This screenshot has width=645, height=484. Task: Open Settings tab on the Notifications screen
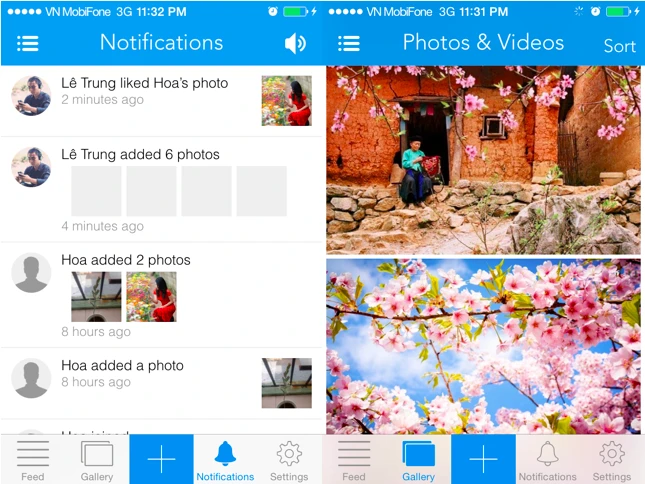(289, 460)
